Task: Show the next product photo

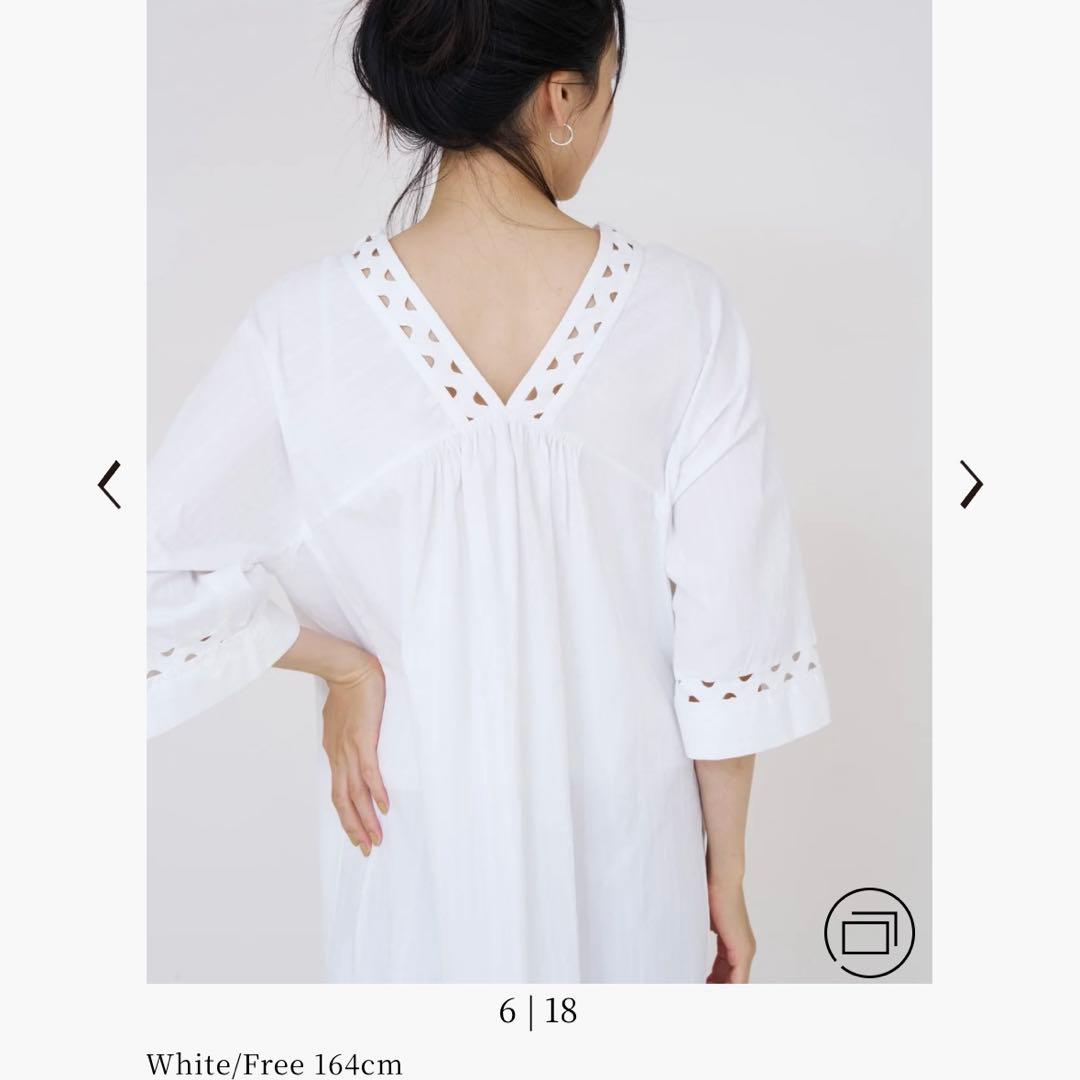Action: click(970, 485)
